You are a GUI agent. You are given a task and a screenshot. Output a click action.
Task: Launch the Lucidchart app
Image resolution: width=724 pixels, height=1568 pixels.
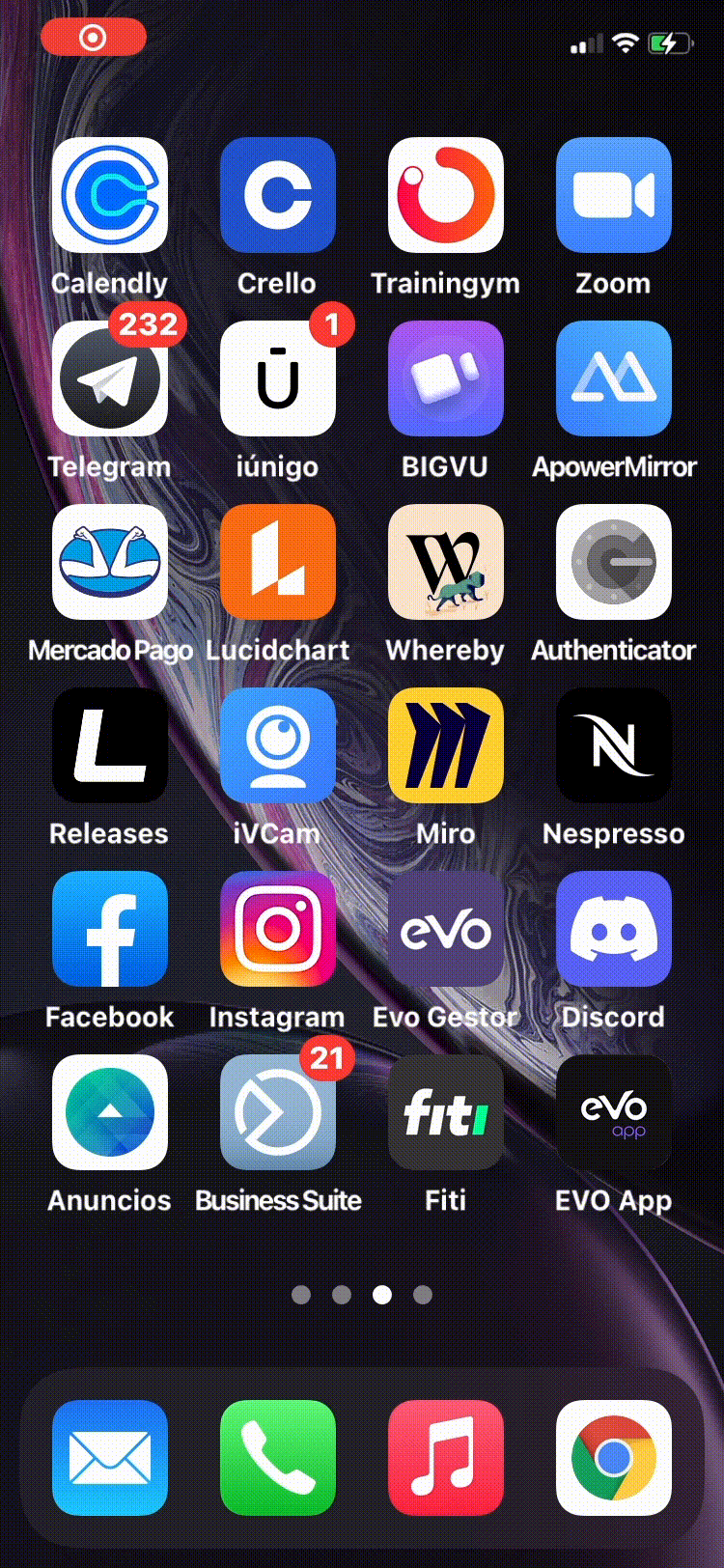coord(277,562)
